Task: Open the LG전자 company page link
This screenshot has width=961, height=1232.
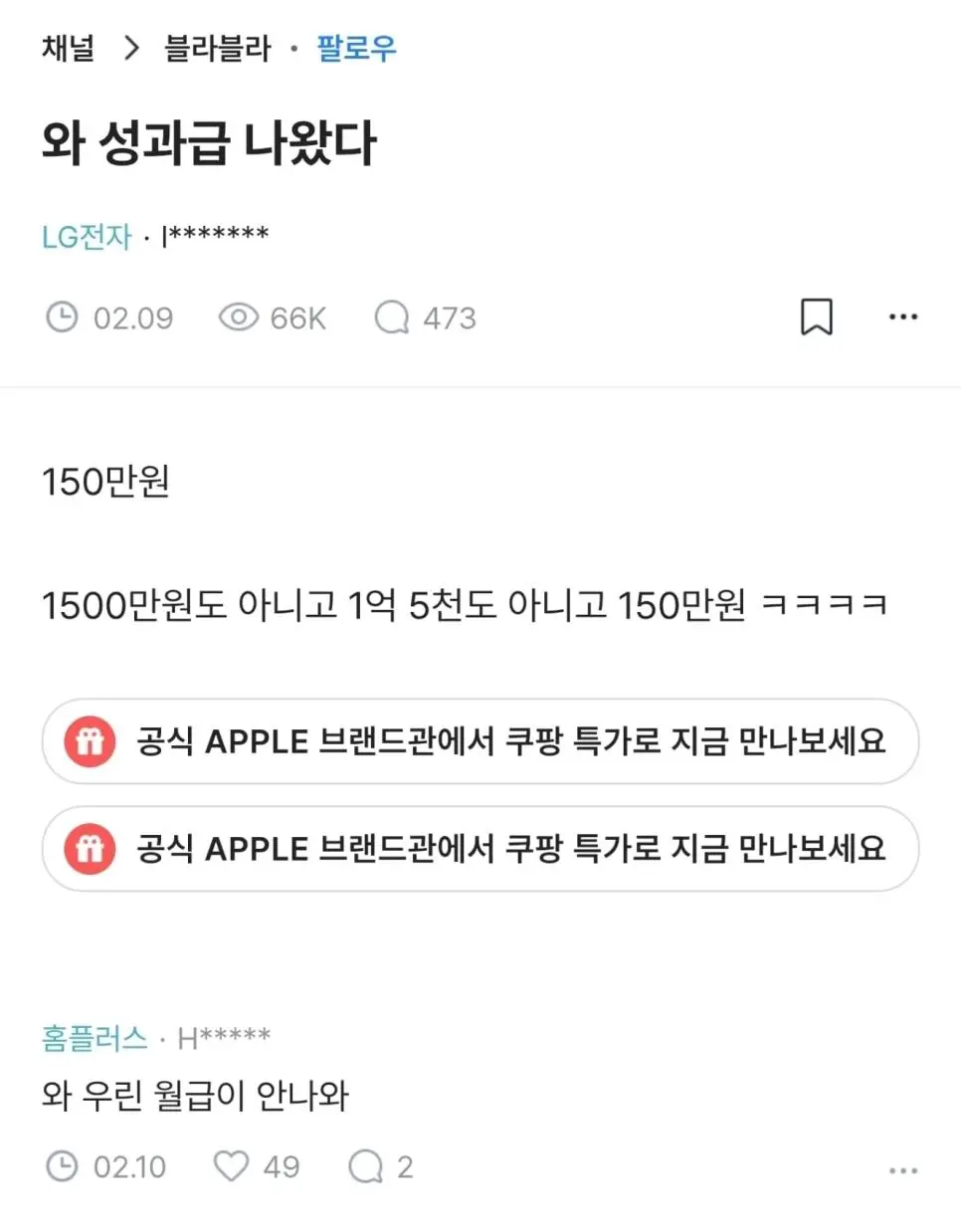Action: tap(88, 236)
